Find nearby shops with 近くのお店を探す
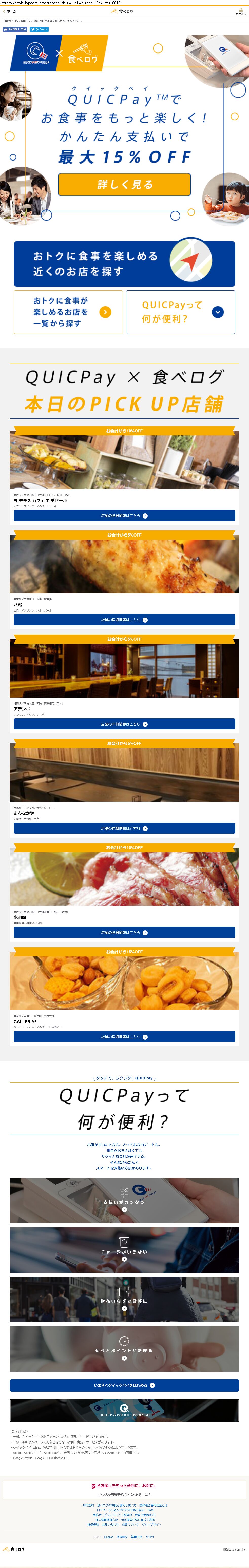The image size is (249, 1568). click(124, 263)
